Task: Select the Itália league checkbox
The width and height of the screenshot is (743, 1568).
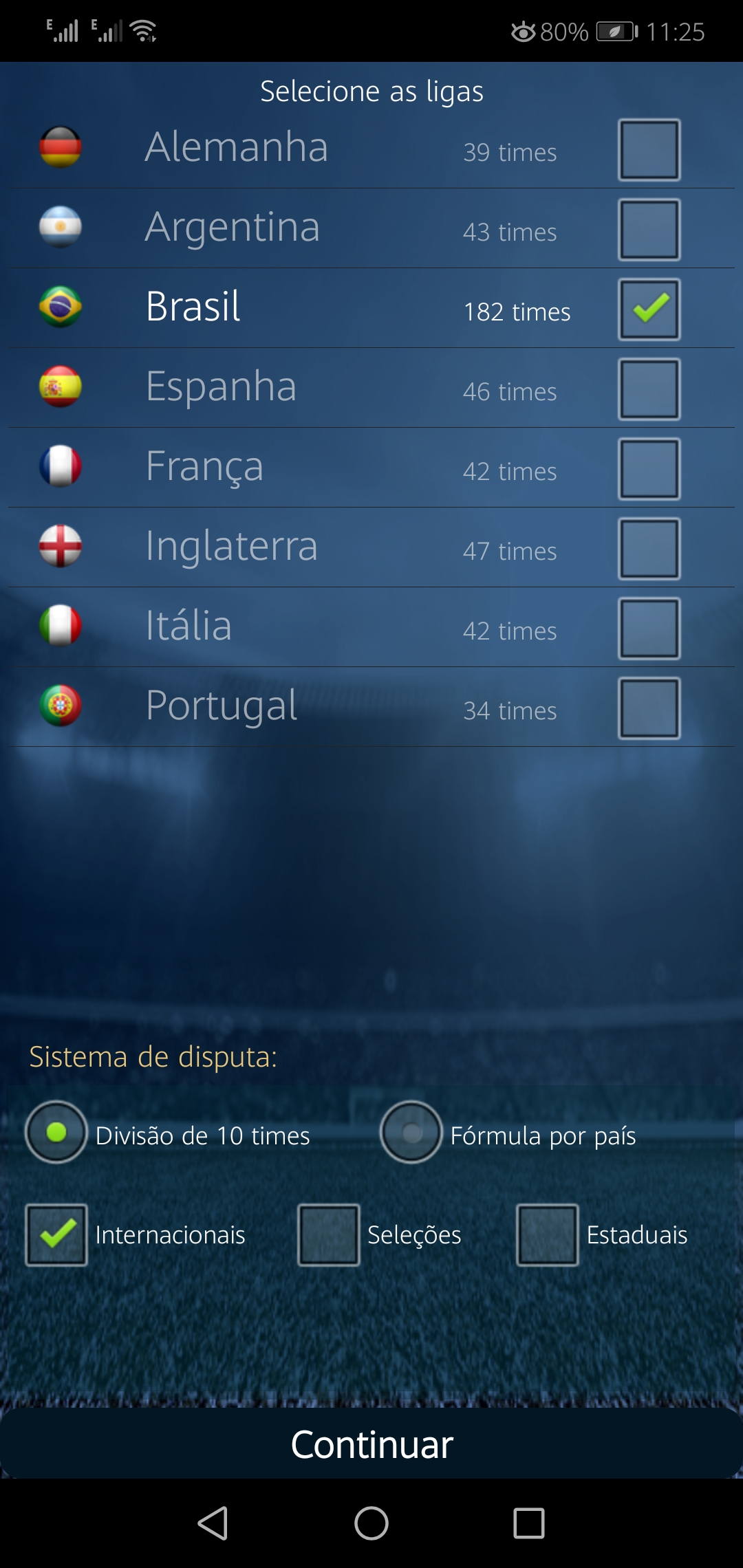Action: (x=649, y=629)
